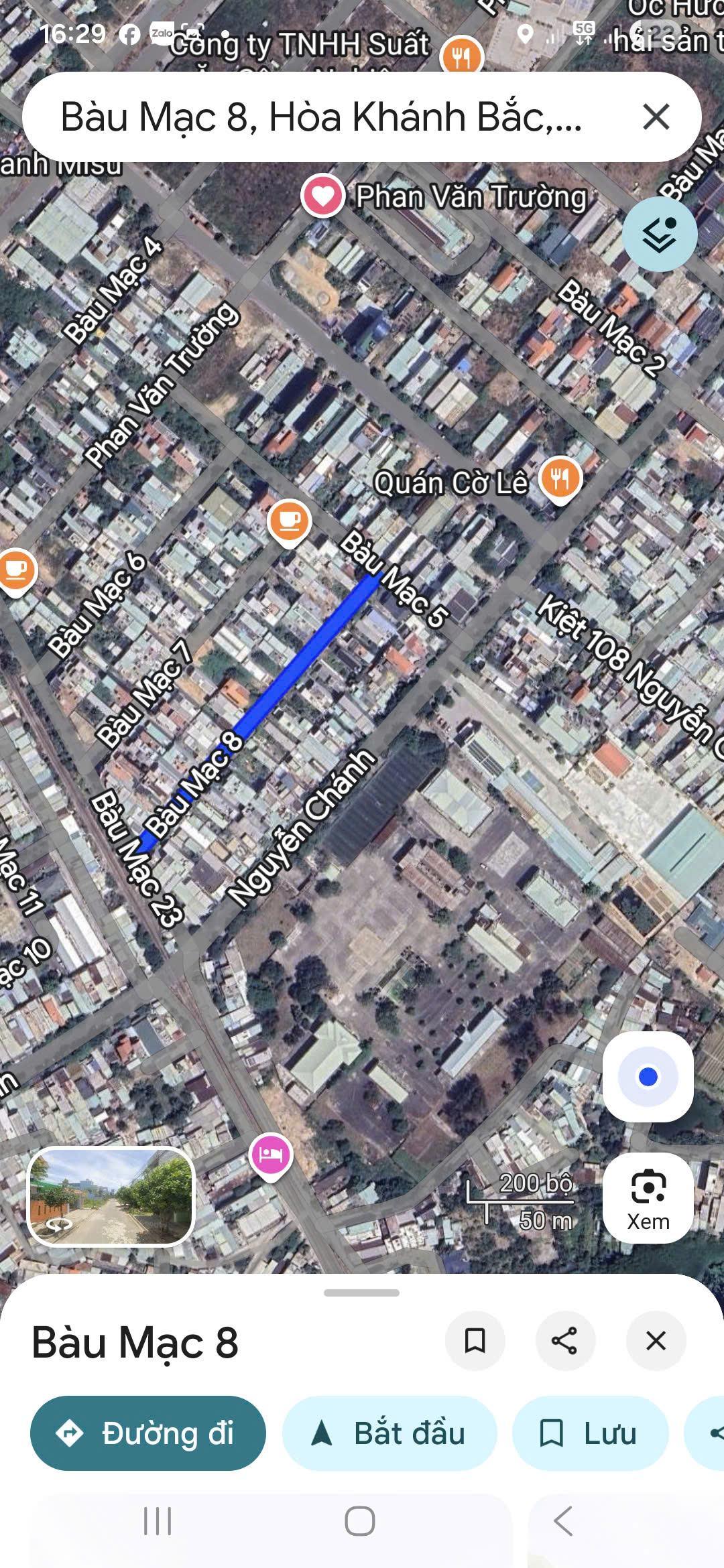Center map on my current location
The width and height of the screenshot is (724, 1568).
click(648, 1077)
